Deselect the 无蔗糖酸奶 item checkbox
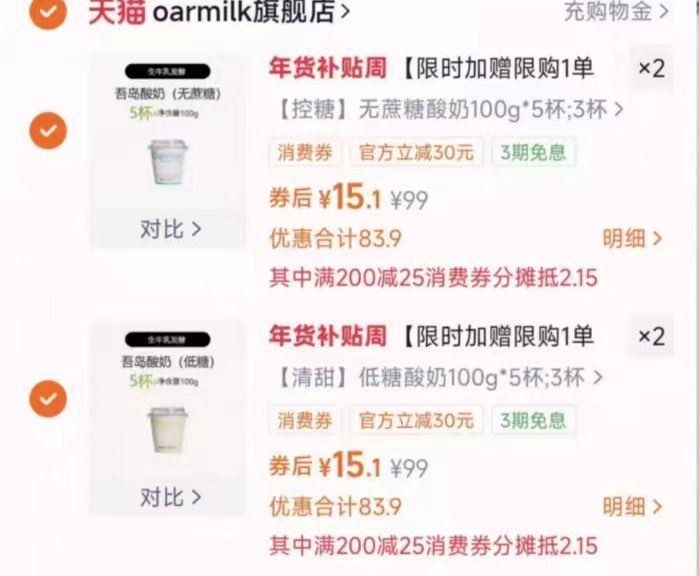 point(48,131)
